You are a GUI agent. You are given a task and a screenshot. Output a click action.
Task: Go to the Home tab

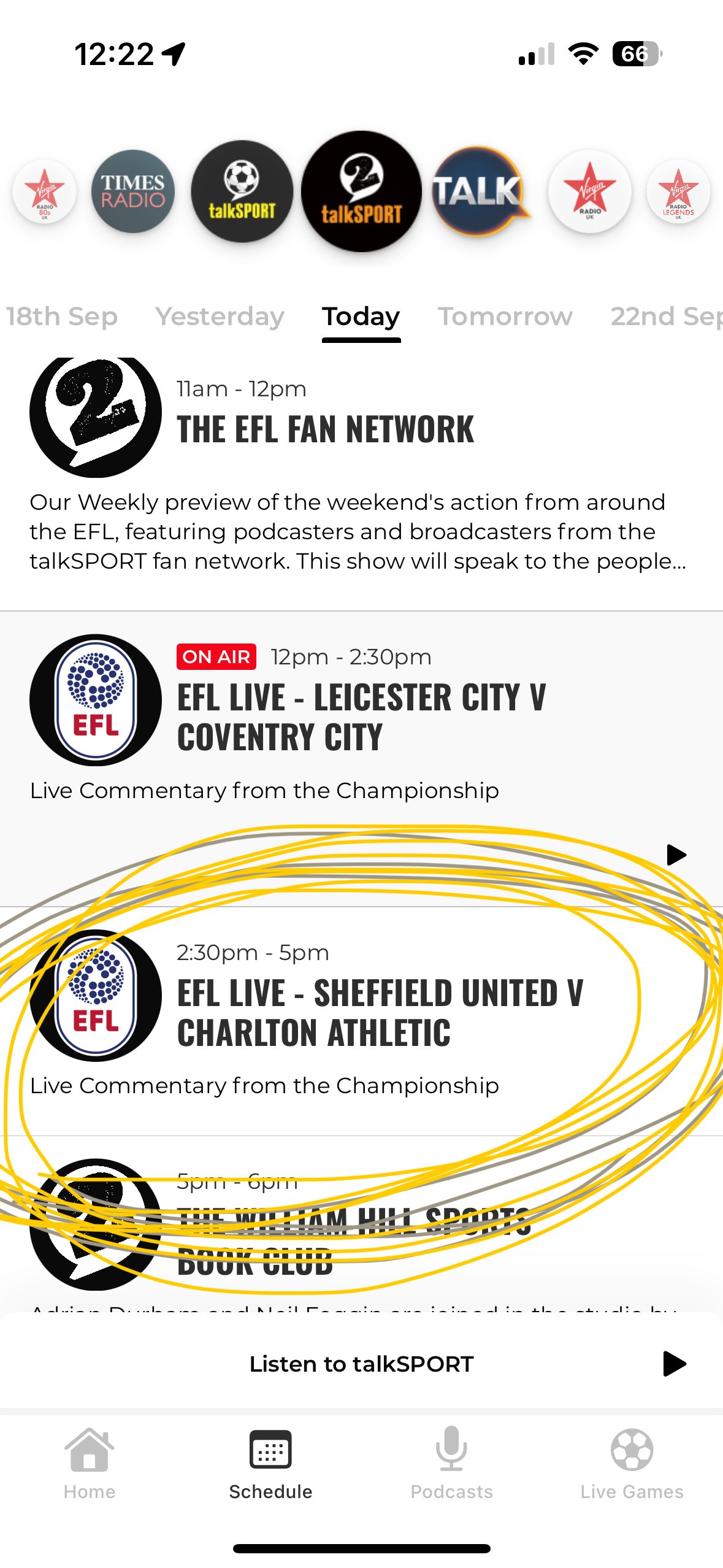pos(90,1462)
